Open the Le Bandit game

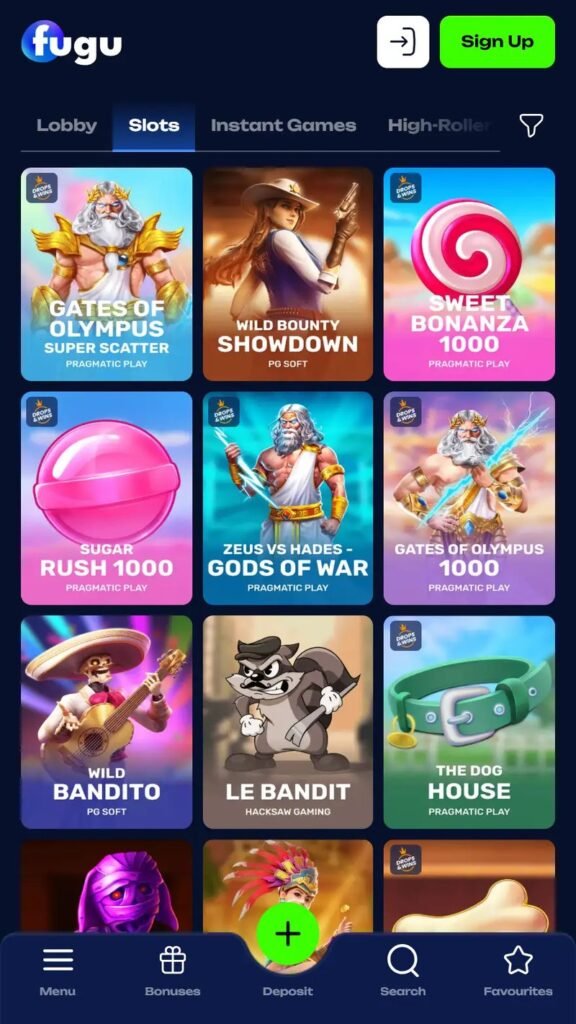[x=288, y=722]
